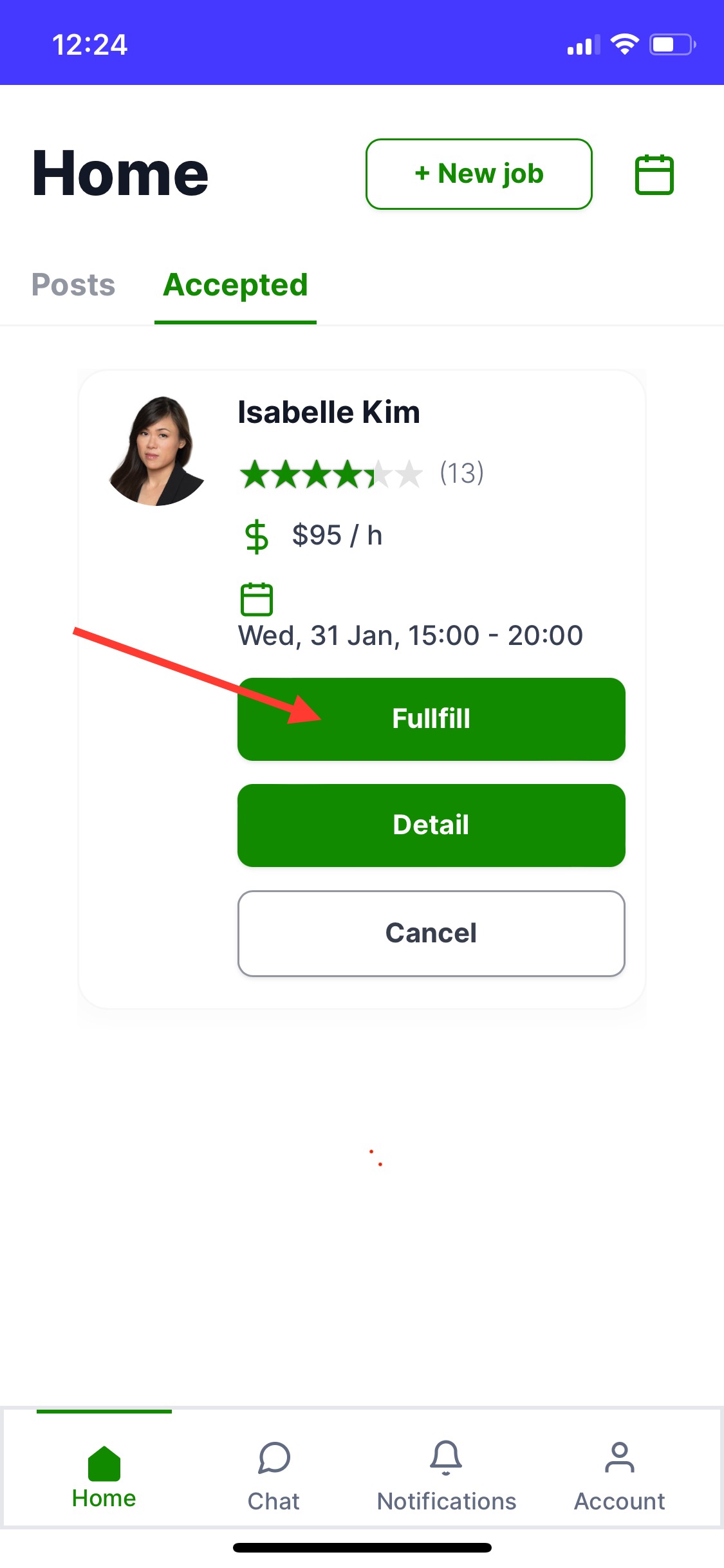Cancel the accepted job with Isabelle Kim
This screenshot has width=724, height=1568.
tap(431, 933)
